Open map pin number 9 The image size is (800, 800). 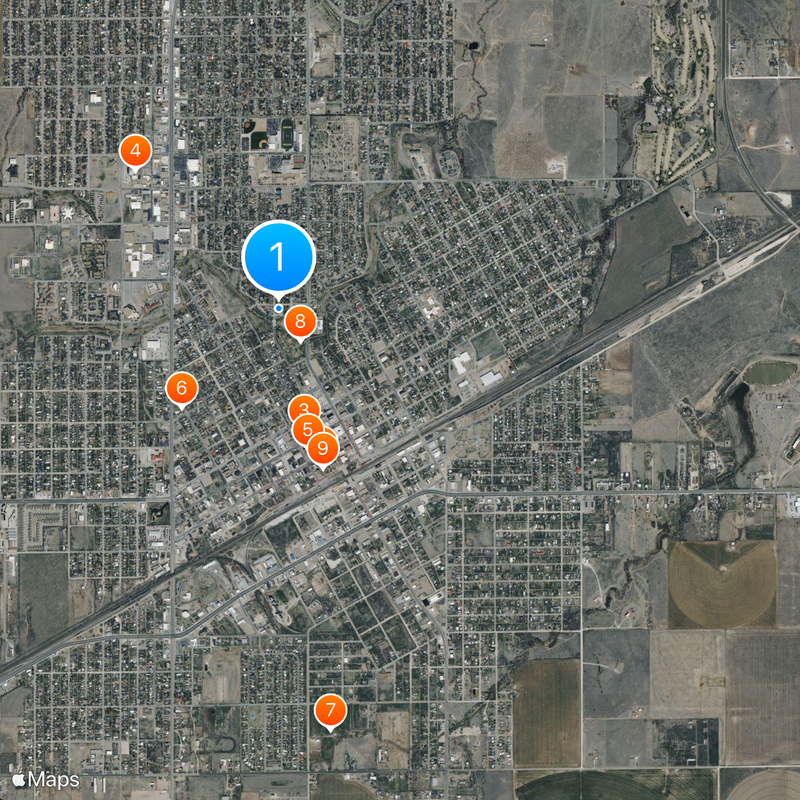[323, 449]
